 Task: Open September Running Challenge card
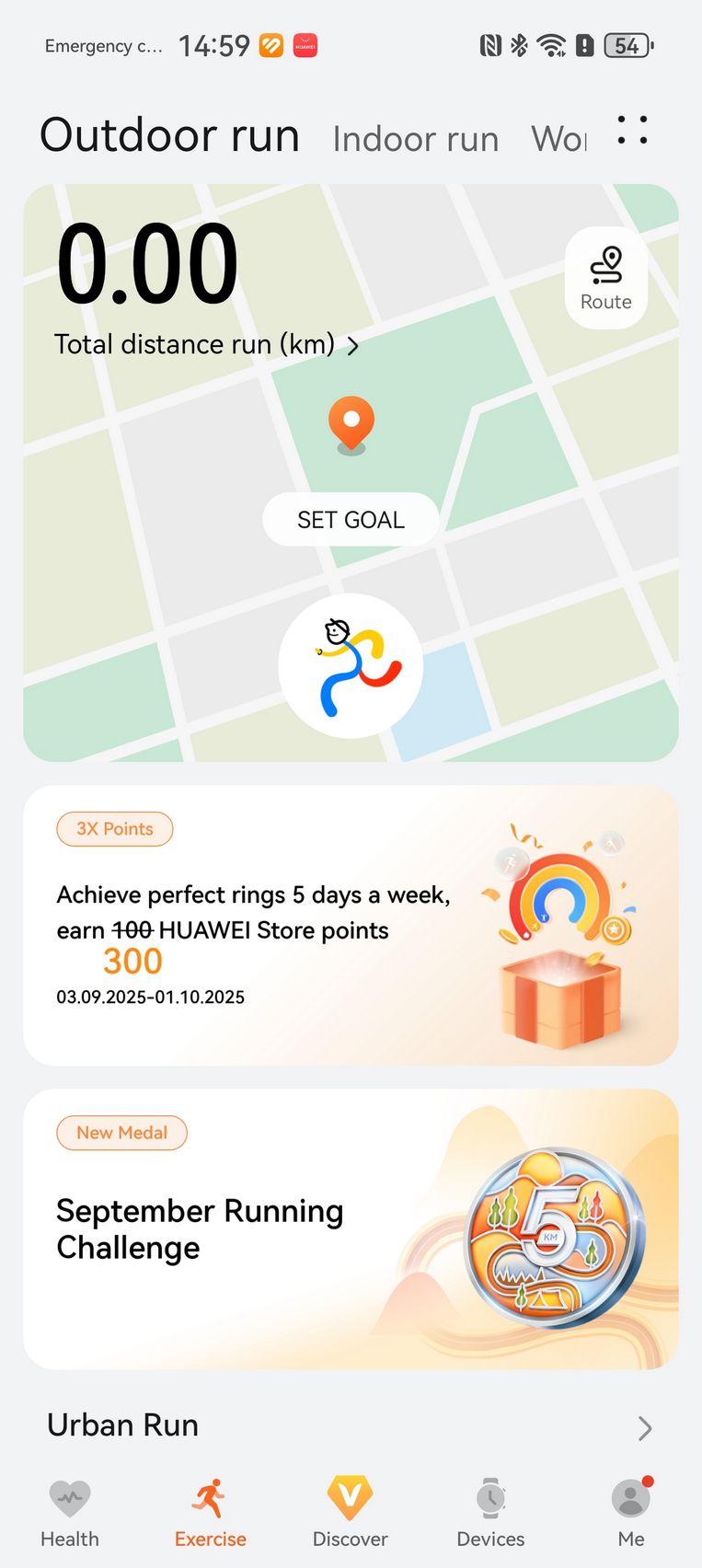(x=351, y=1229)
